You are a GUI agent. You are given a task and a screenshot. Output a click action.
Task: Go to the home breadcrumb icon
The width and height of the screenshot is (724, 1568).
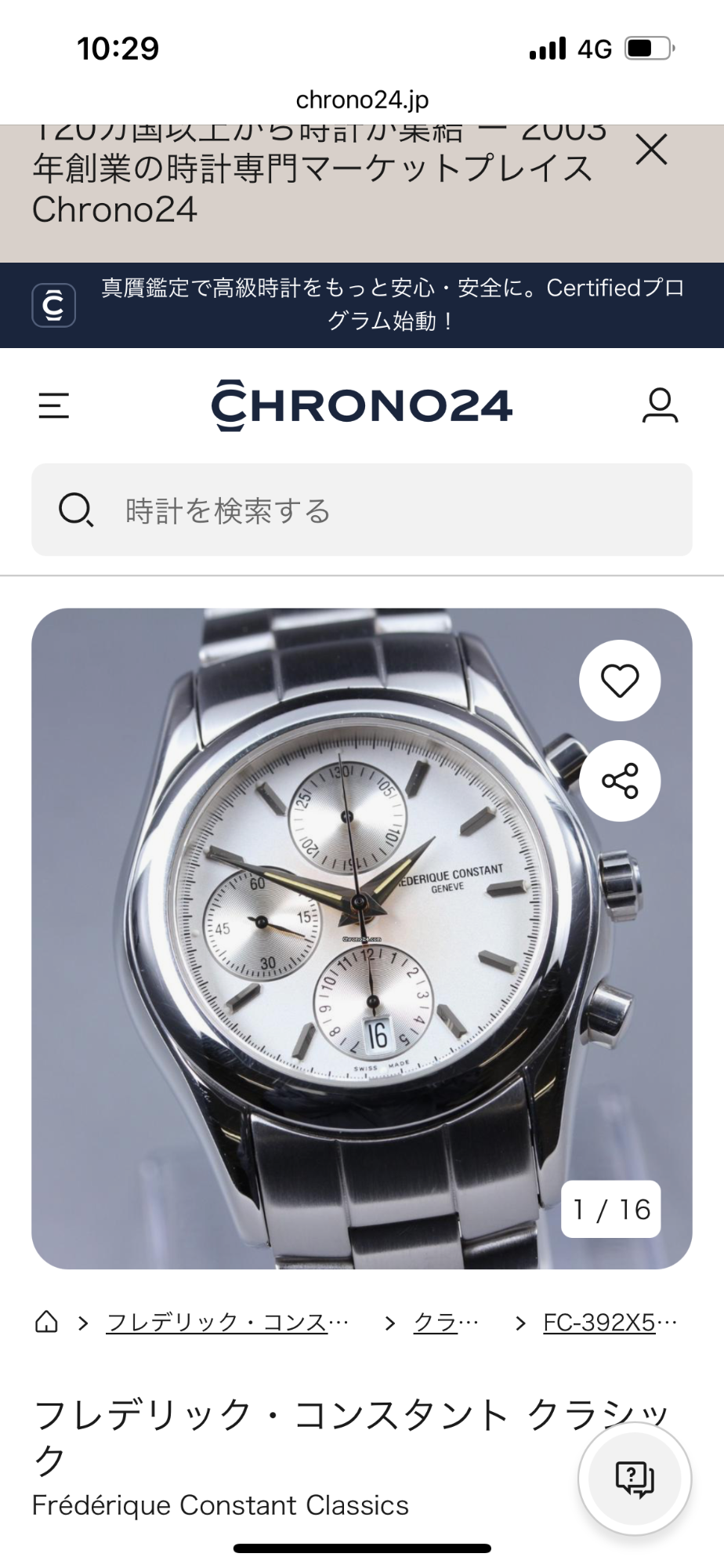[x=47, y=1323]
